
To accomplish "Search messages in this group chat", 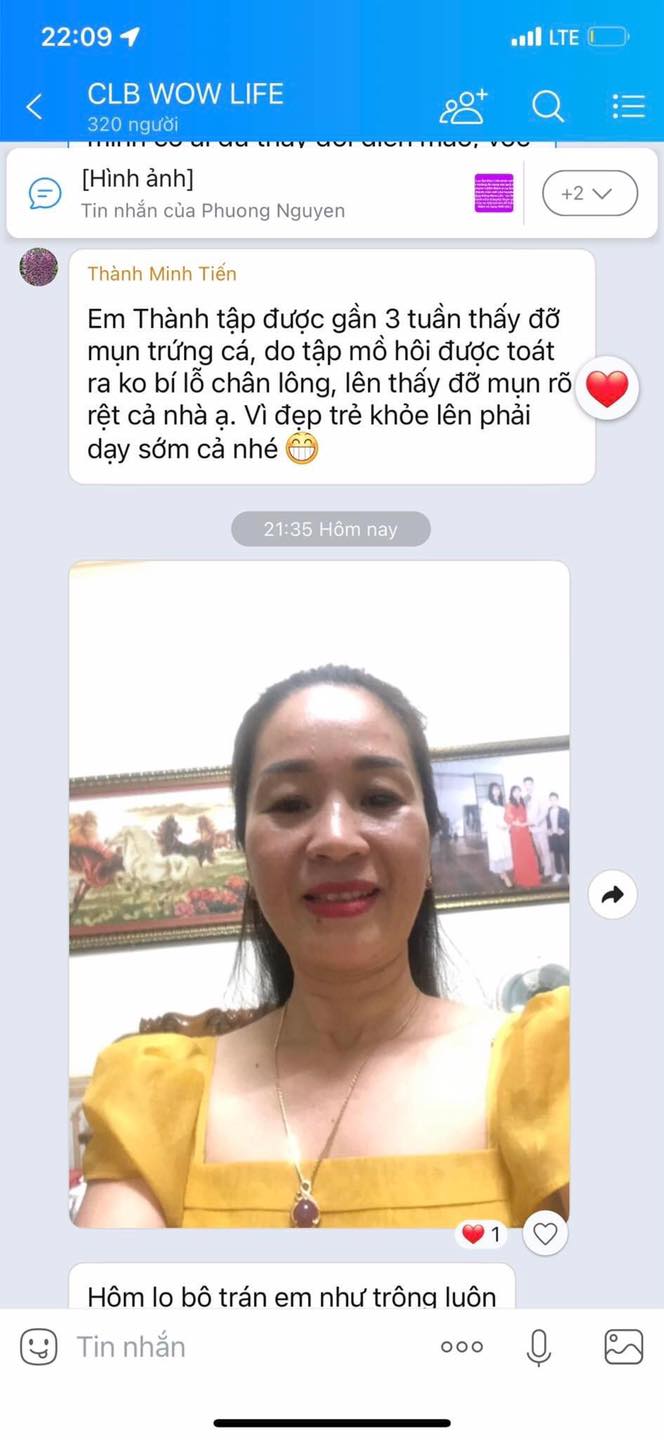I will tap(548, 106).
